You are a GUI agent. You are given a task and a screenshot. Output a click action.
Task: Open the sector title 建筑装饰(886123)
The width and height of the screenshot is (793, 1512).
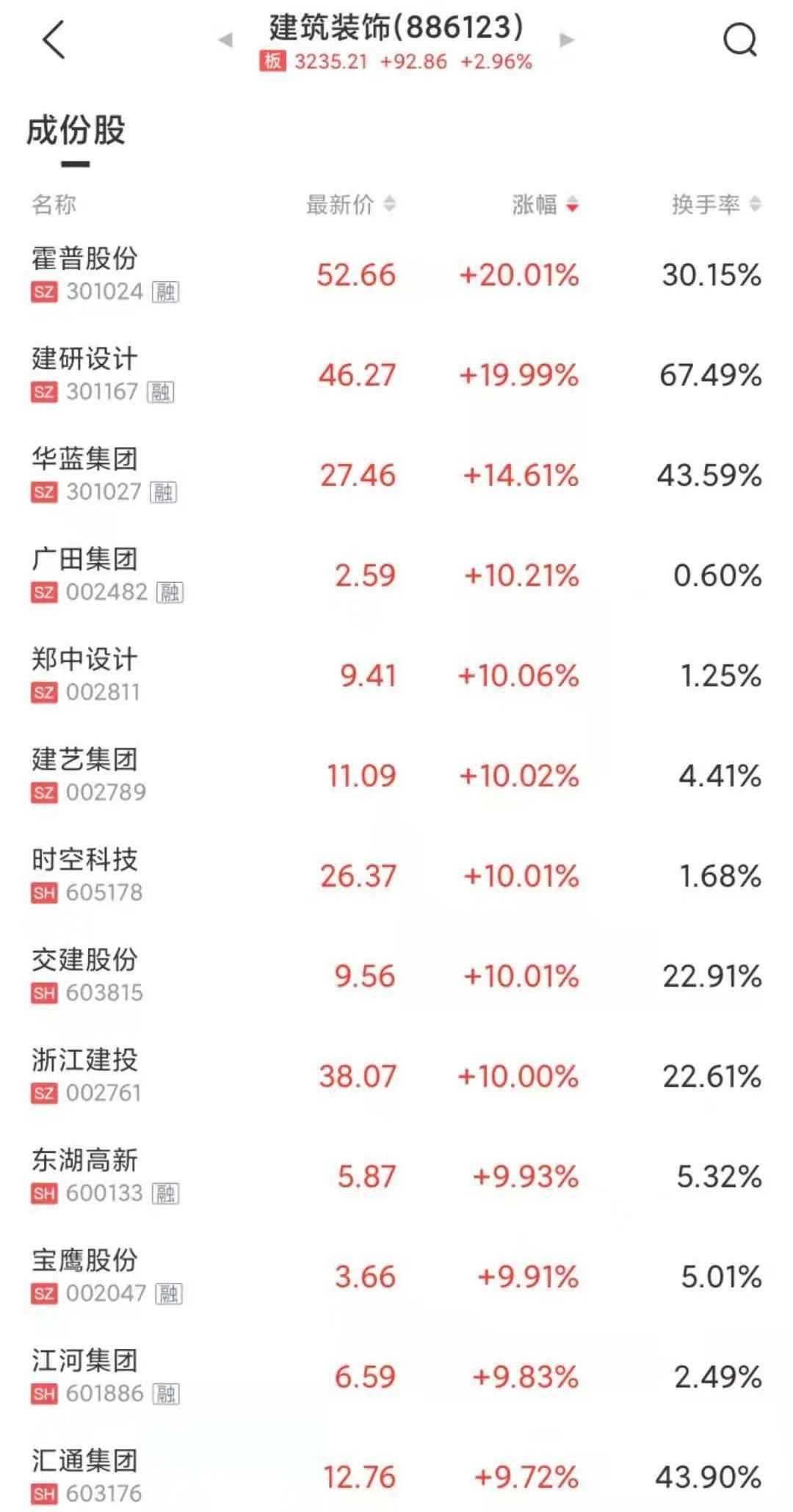coord(394,29)
